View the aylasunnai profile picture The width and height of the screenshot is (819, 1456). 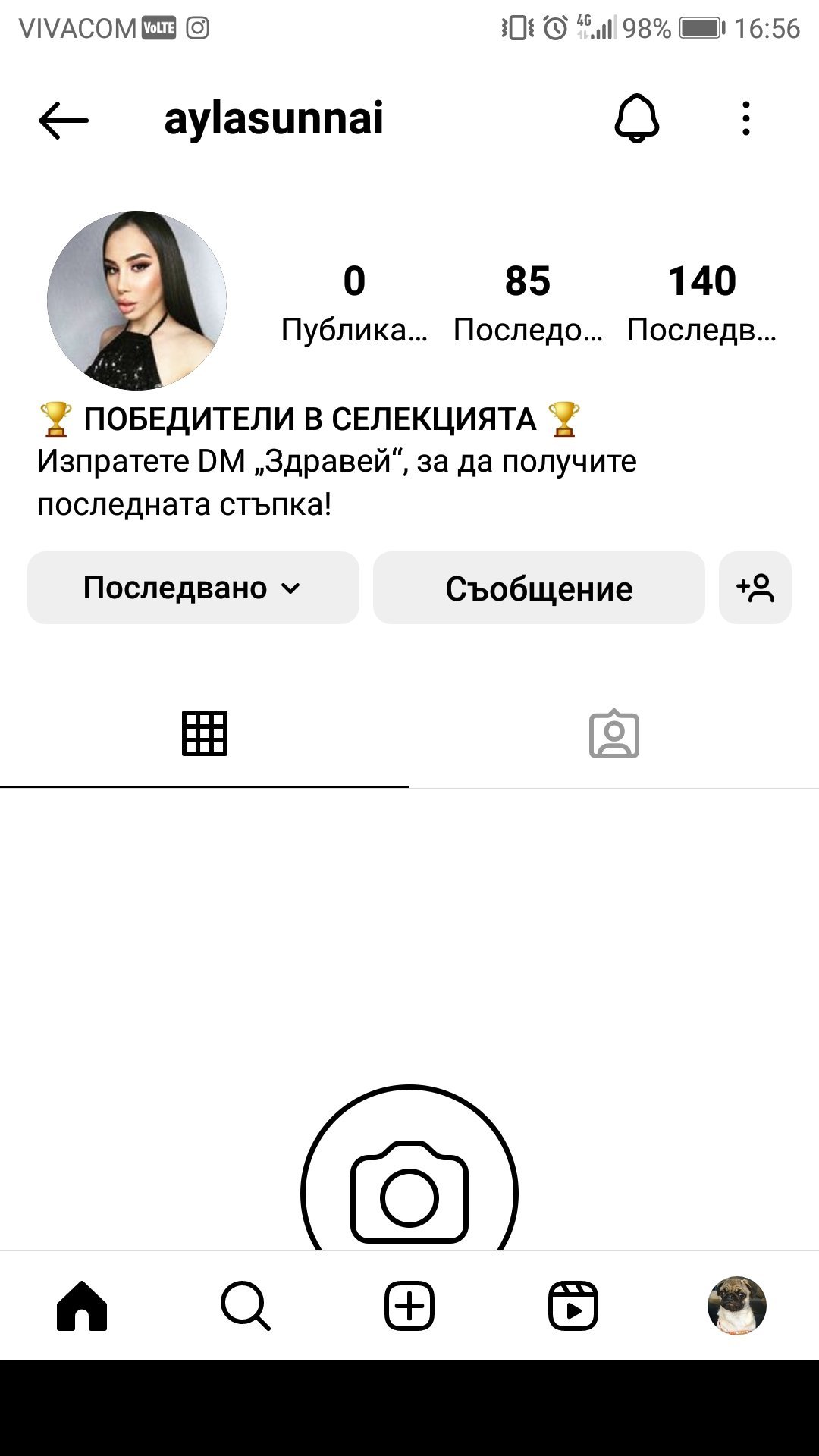point(136,300)
